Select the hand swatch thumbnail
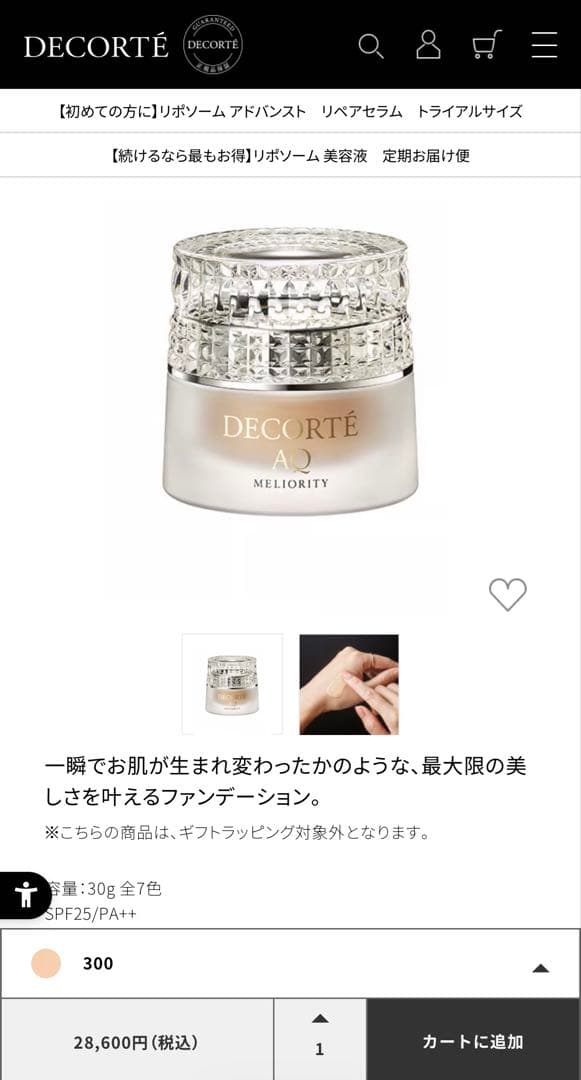Image resolution: width=581 pixels, height=1080 pixels. (x=349, y=684)
